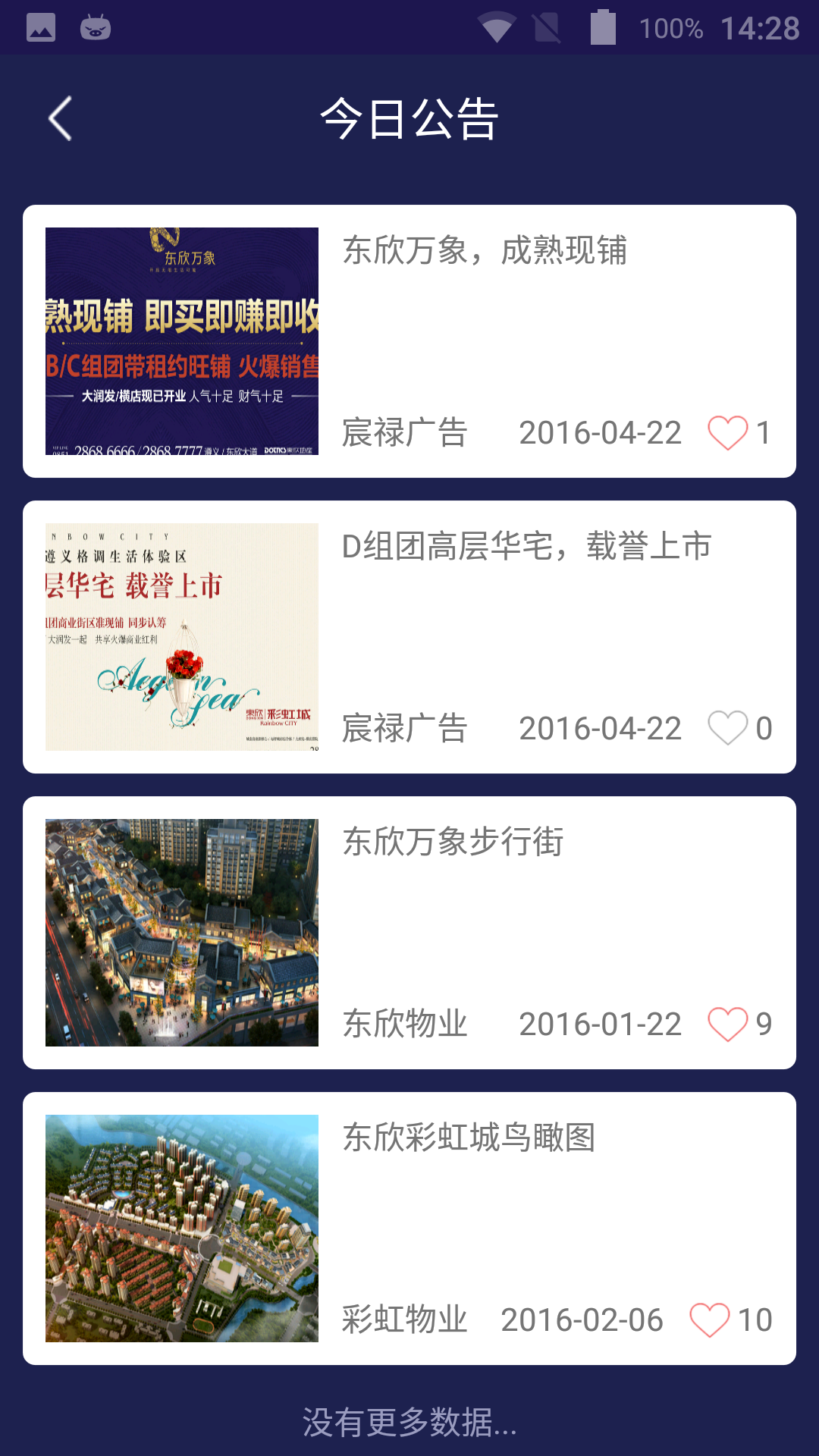Open the 东欣彩虹城鸟瞰图 announcement
The width and height of the screenshot is (819, 1456).
[409, 1228]
